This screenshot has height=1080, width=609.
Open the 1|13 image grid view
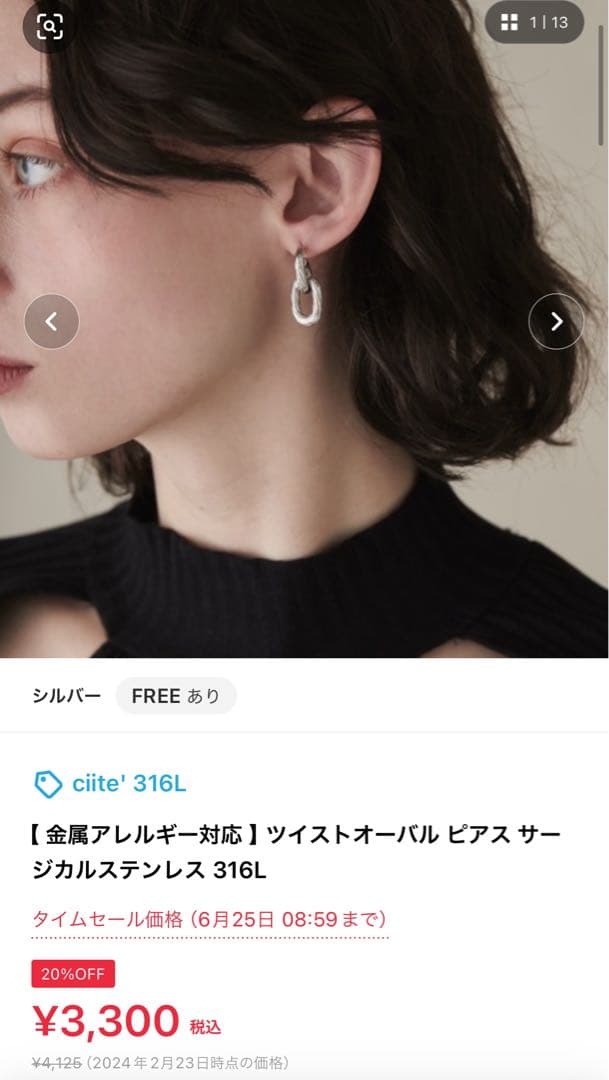point(535,22)
